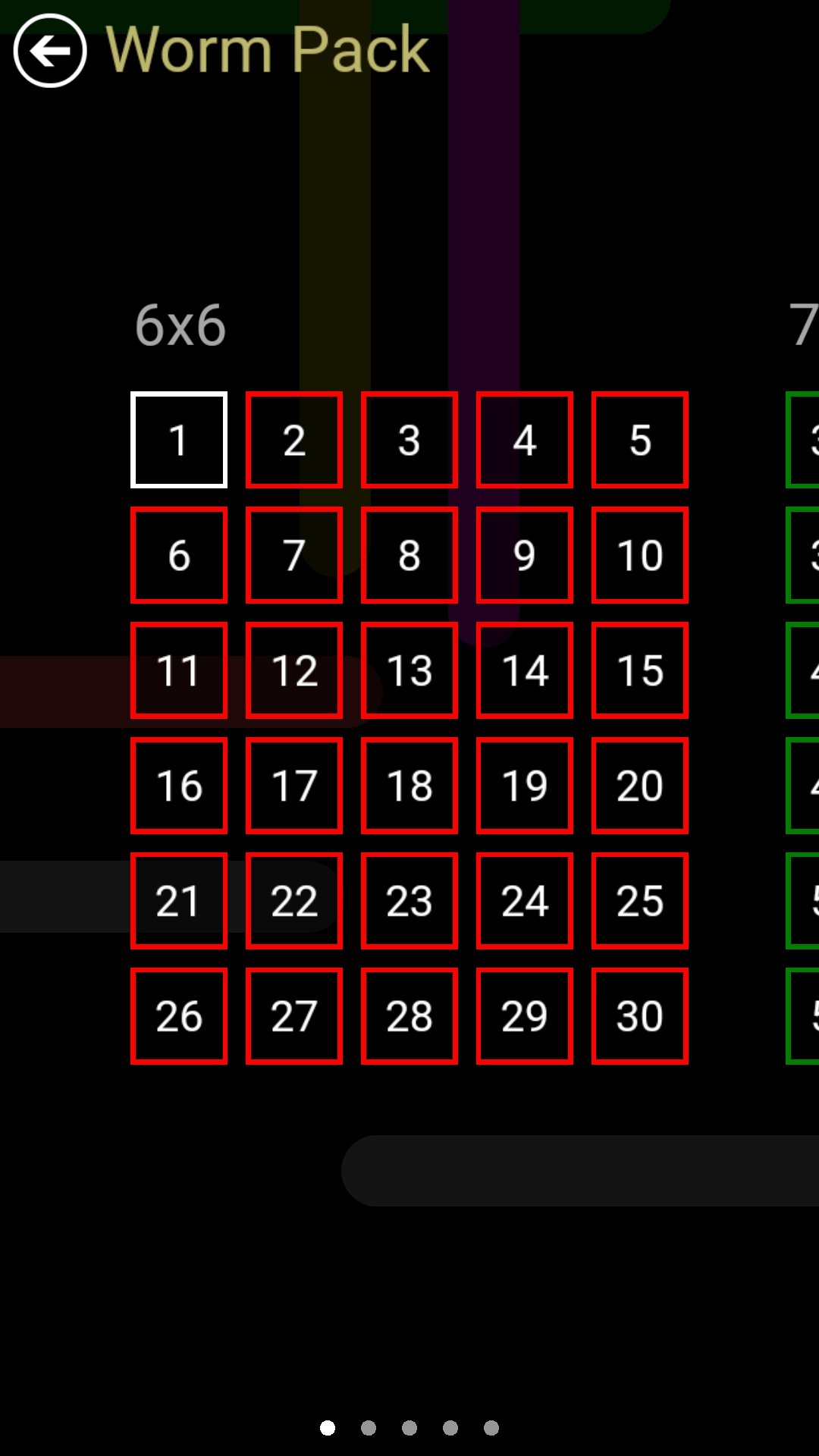Image resolution: width=819 pixels, height=1456 pixels.
Task: Play level 11
Action: tap(179, 670)
